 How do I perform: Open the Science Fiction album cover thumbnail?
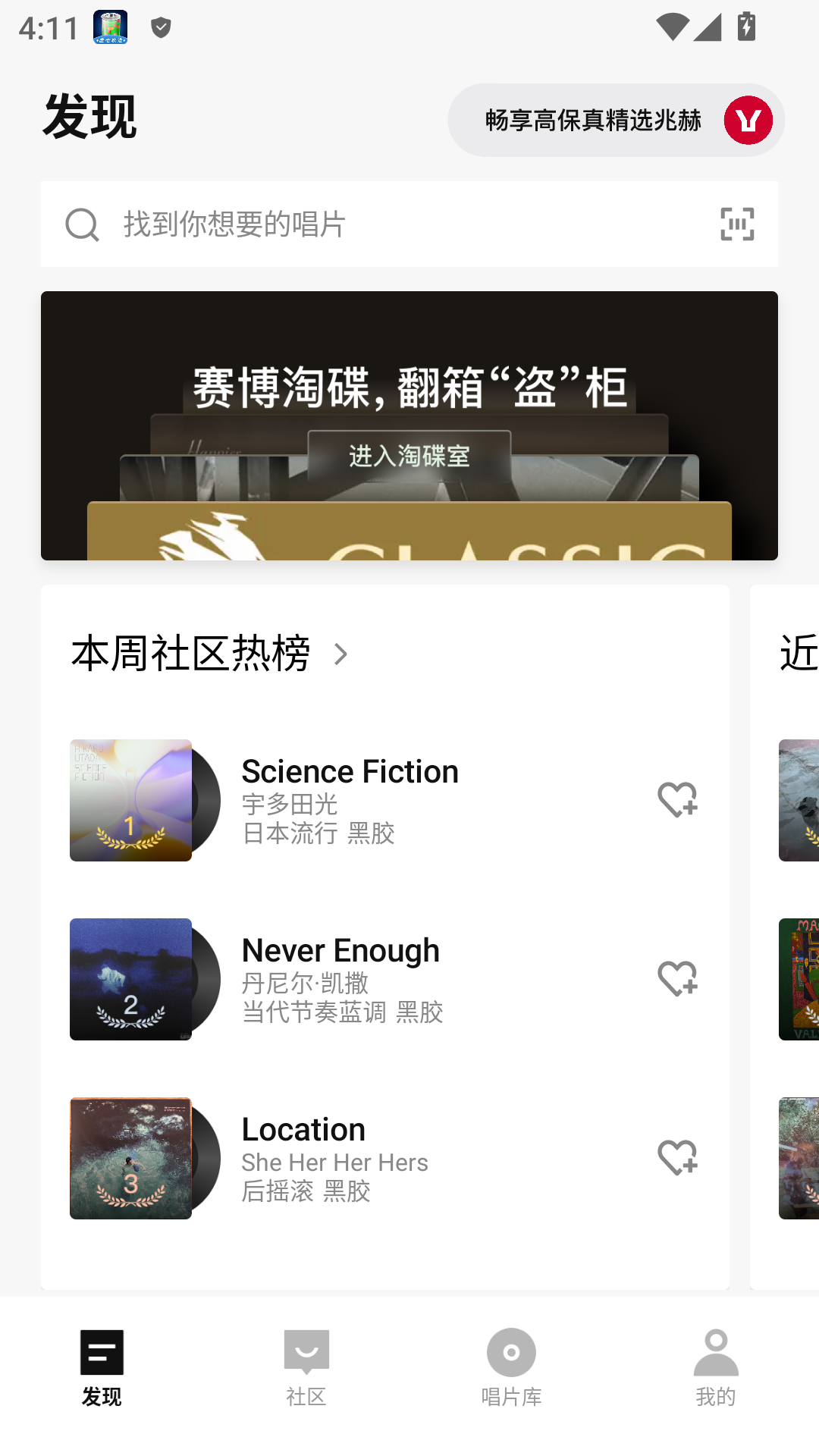[x=130, y=800]
